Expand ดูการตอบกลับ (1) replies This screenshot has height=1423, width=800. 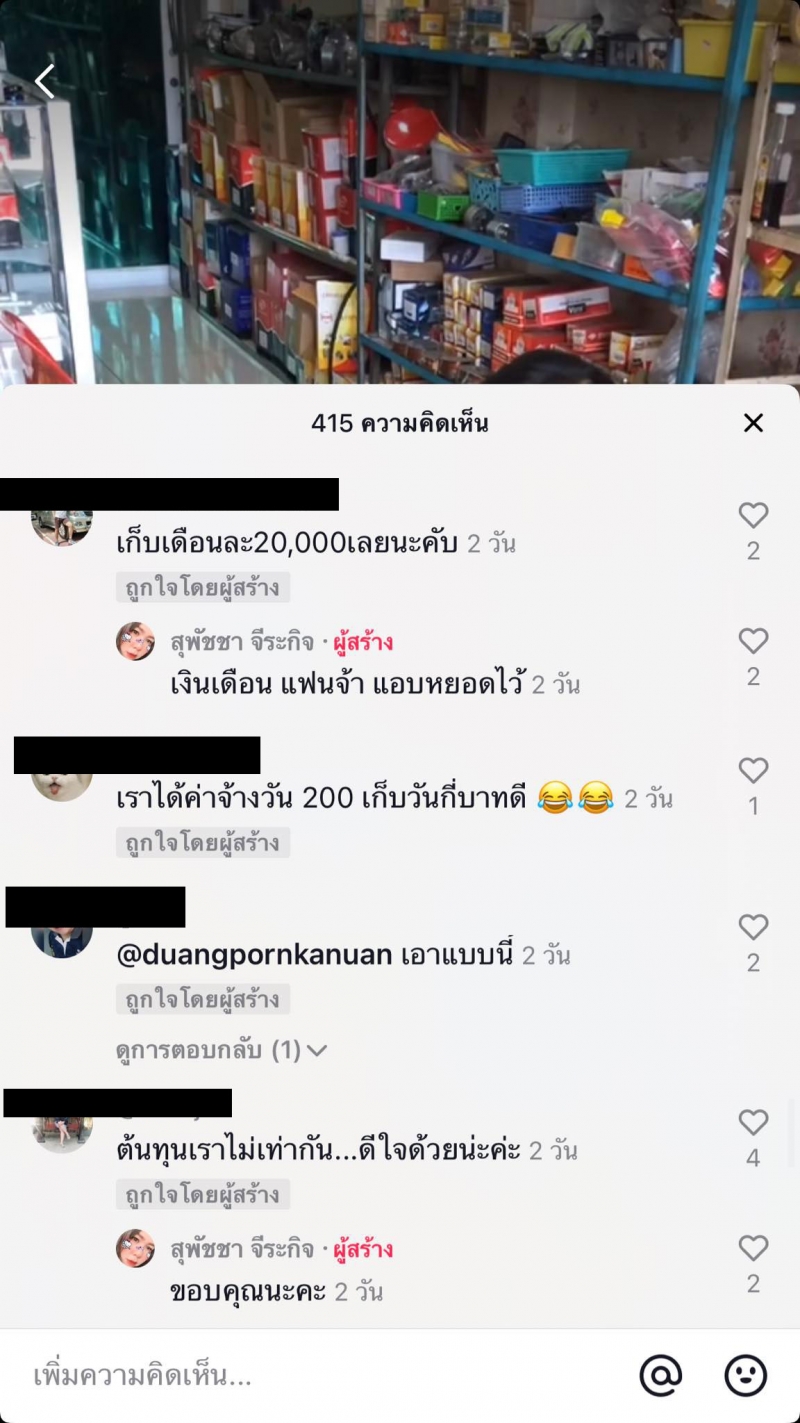click(x=221, y=1050)
